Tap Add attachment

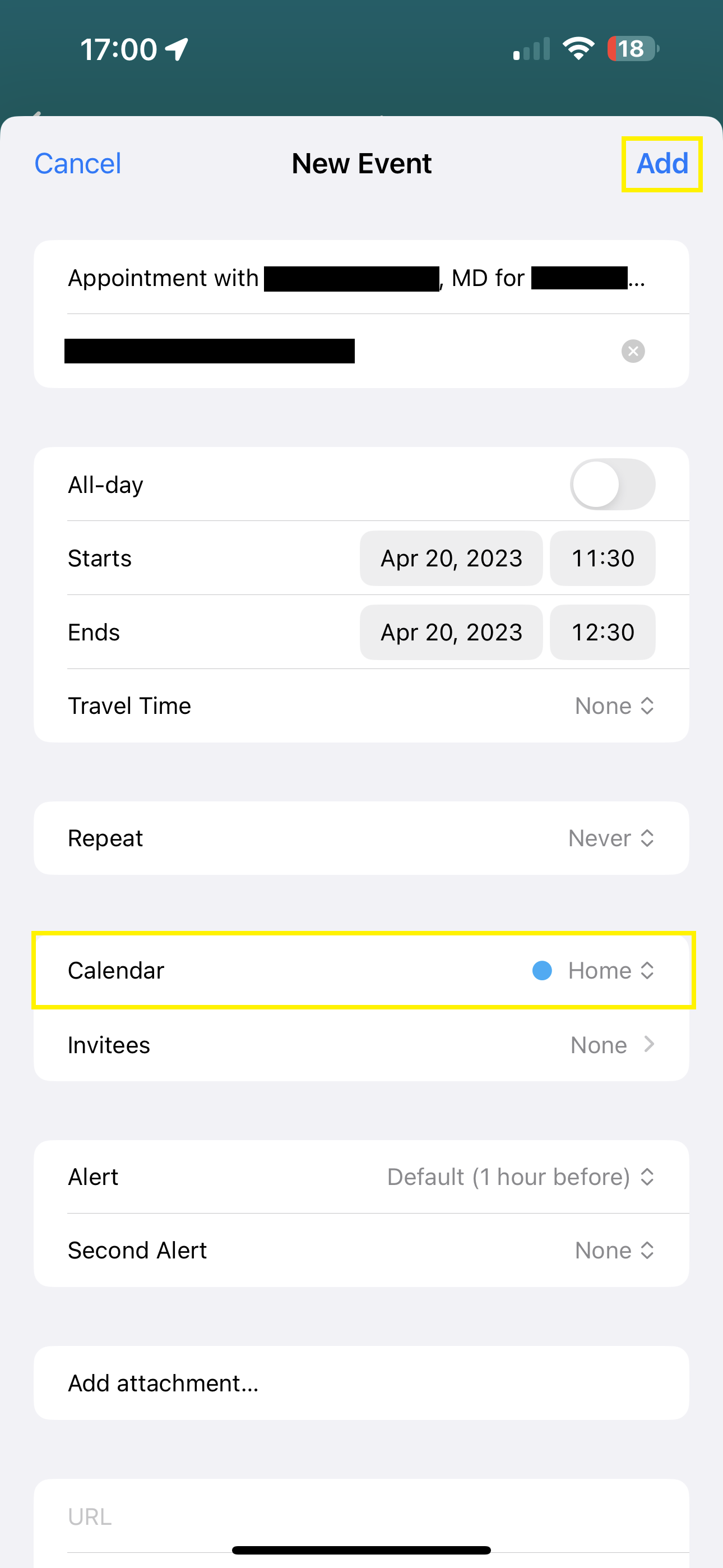click(163, 1383)
